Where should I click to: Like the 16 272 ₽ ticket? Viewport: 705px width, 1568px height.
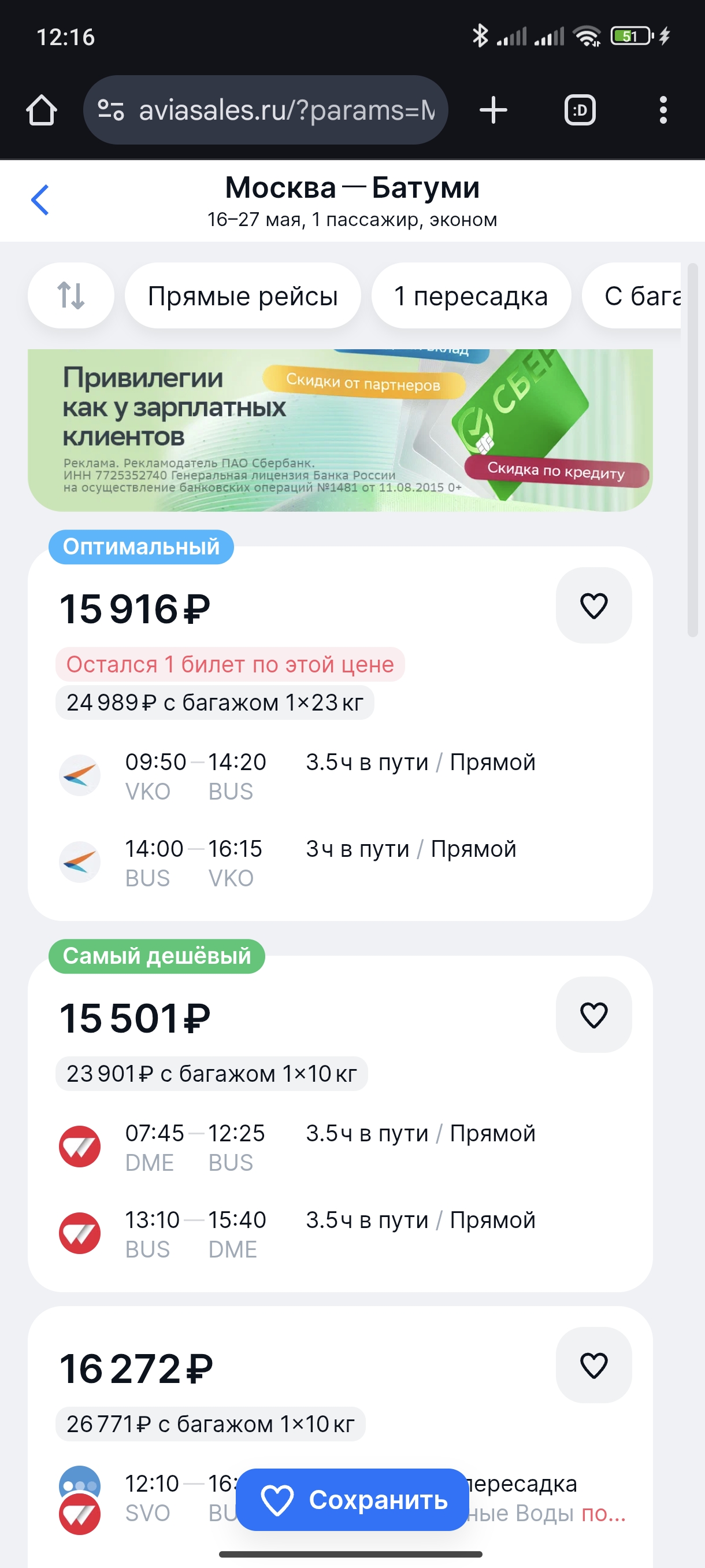pyautogui.click(x=593, y=1365)
